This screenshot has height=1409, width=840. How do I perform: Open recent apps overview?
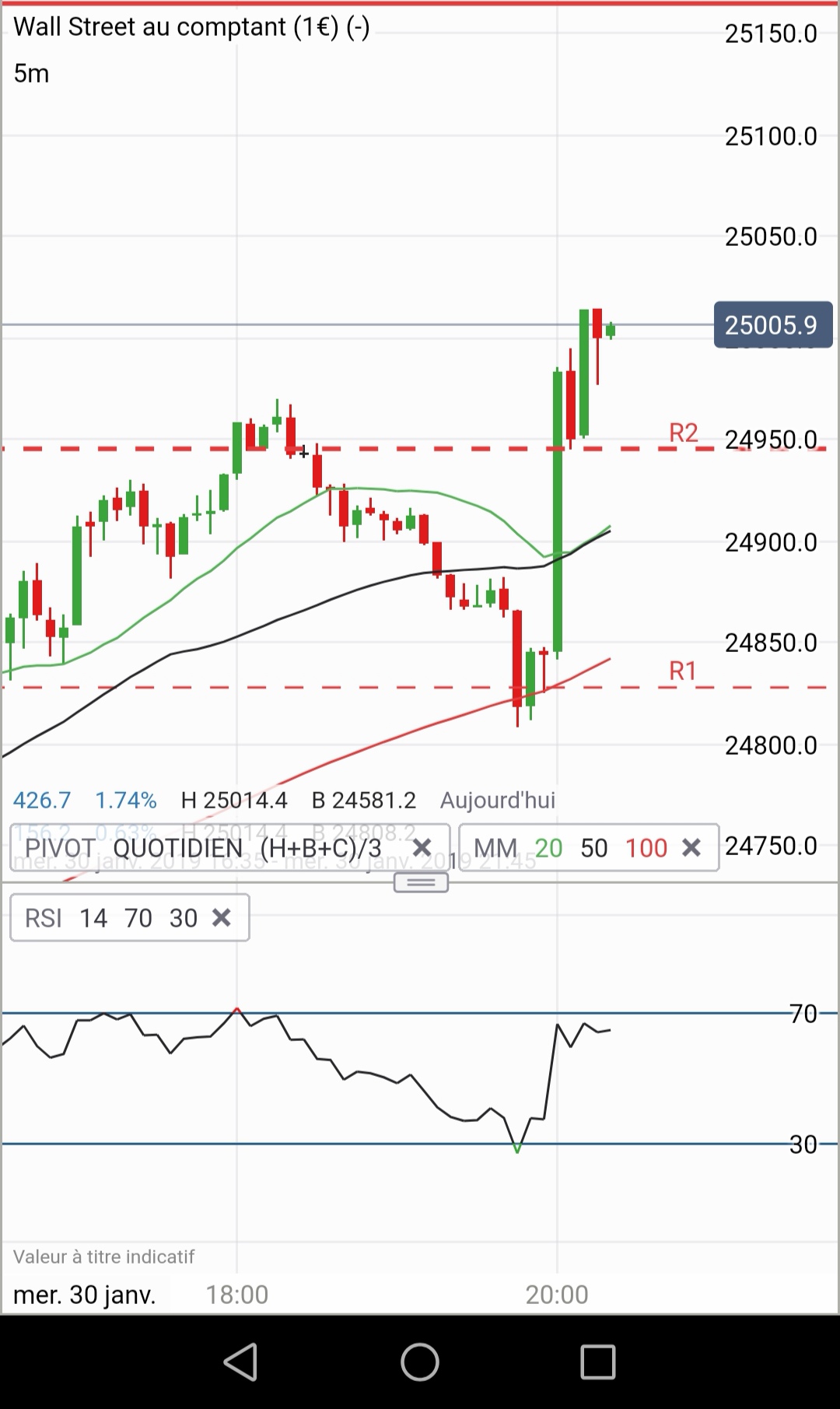click(x=598, y=1362)
